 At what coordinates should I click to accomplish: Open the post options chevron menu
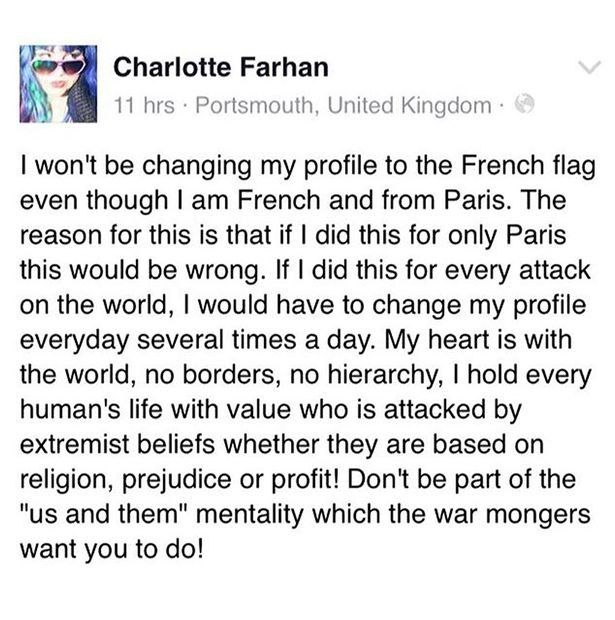click(x=590, y=67)
